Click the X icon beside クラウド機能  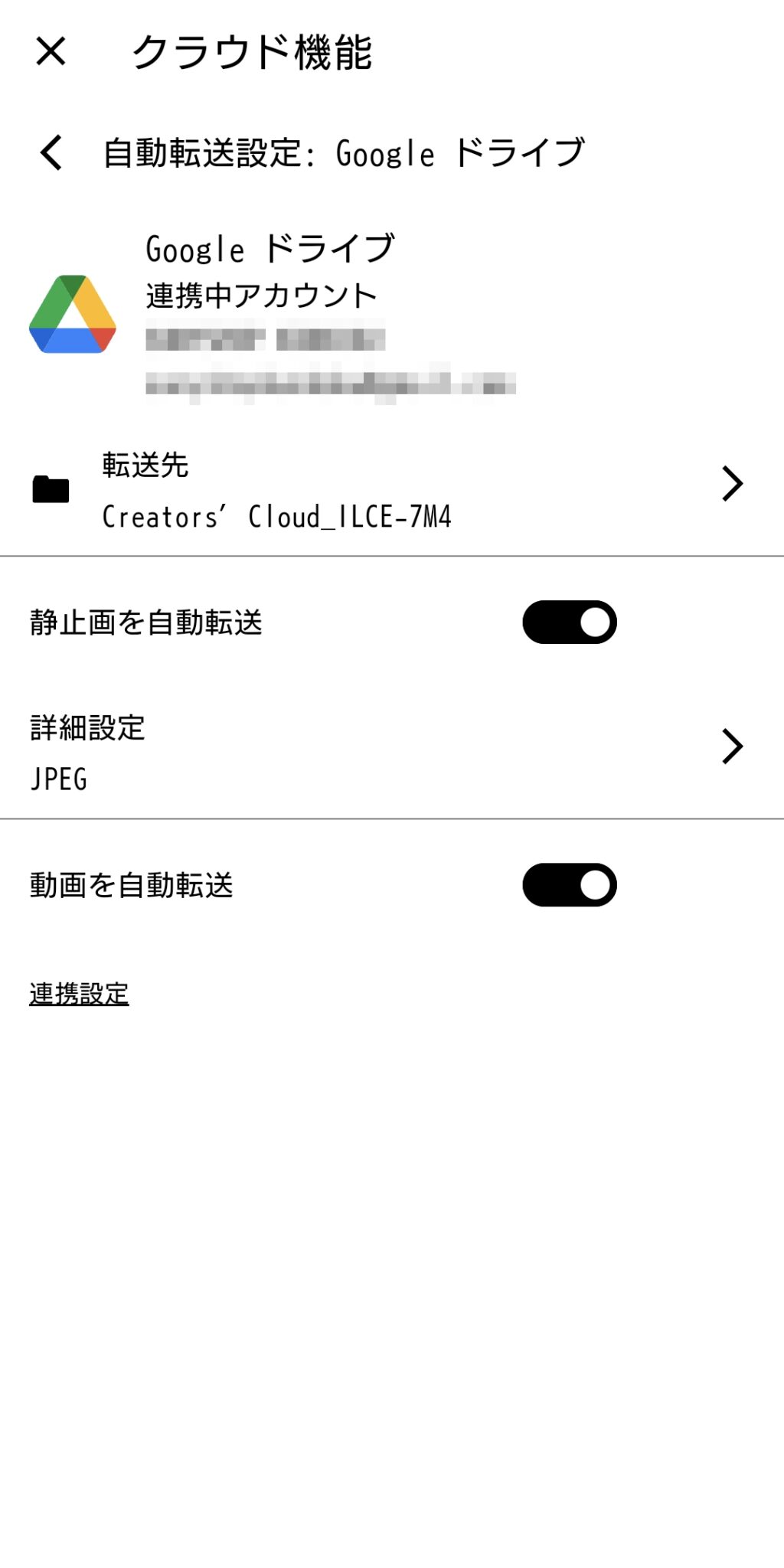pyautogui.click(x=52, y=52)
